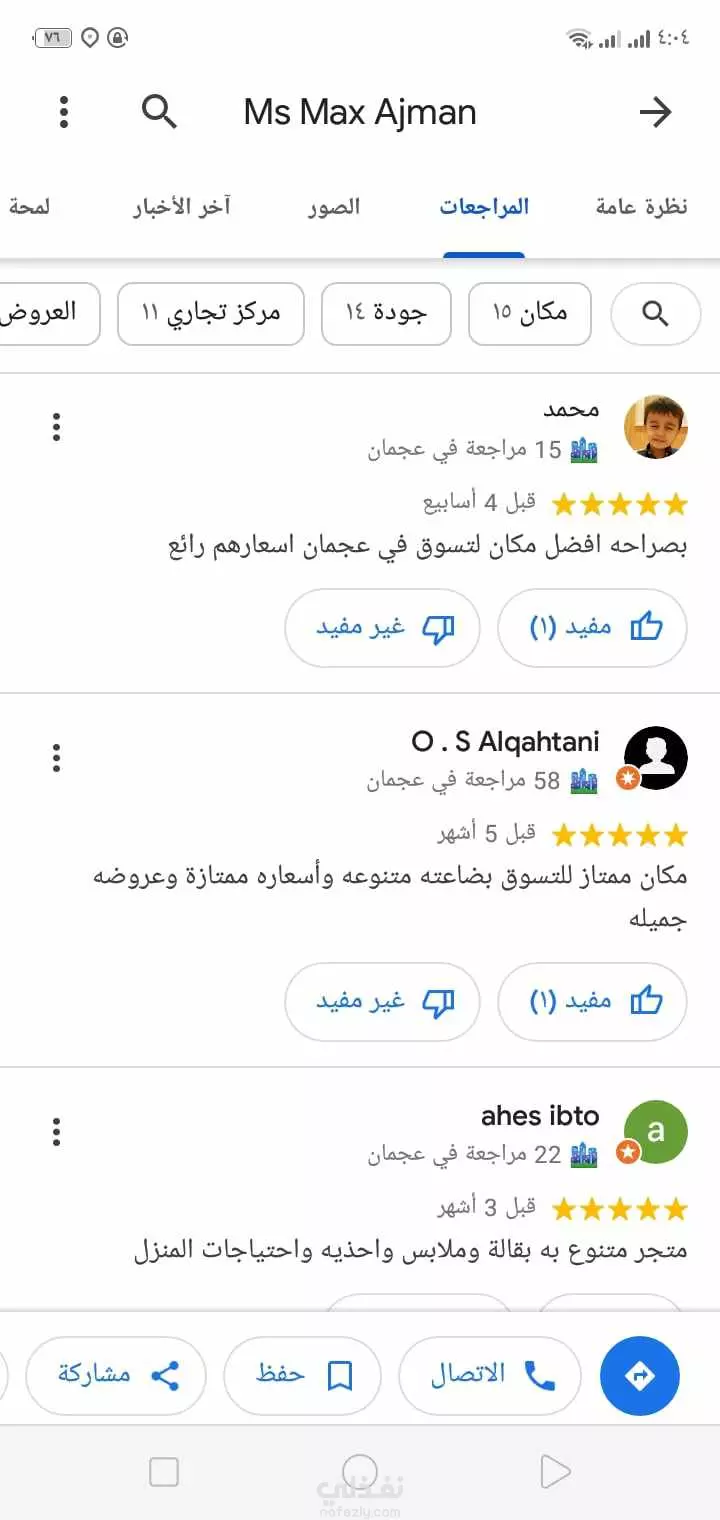Share the place using مشاركة button
The height and width of the screenshot is (1520, 720).
pos(116,1376)
